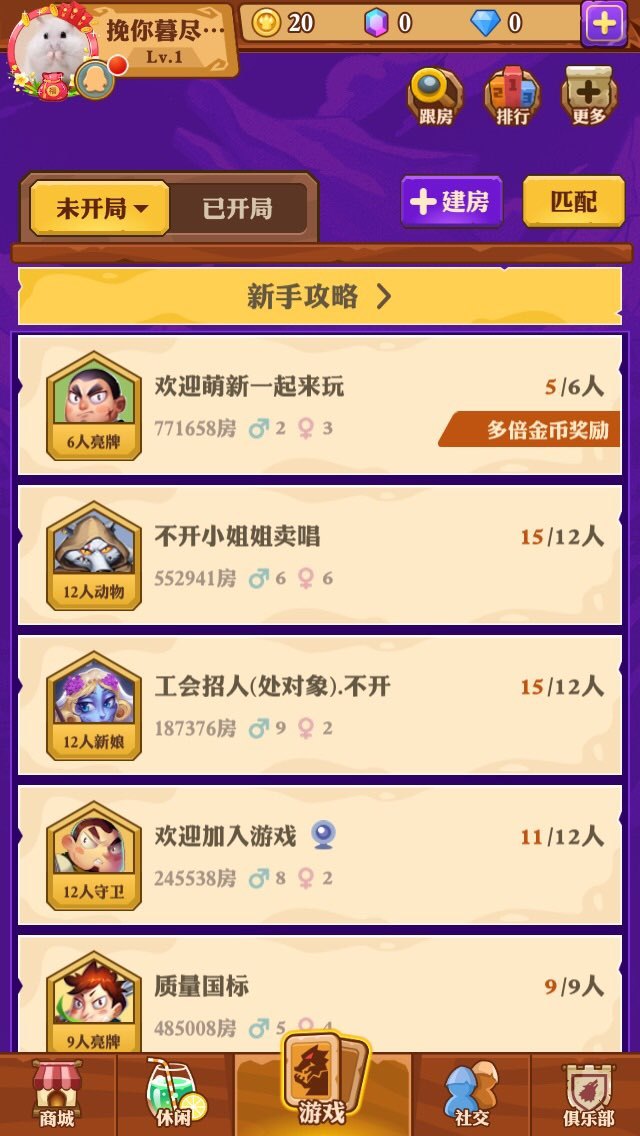Join the room 不开小姐姐卖唱
Screen dimensions: 640x1136
tap(320, 556)
